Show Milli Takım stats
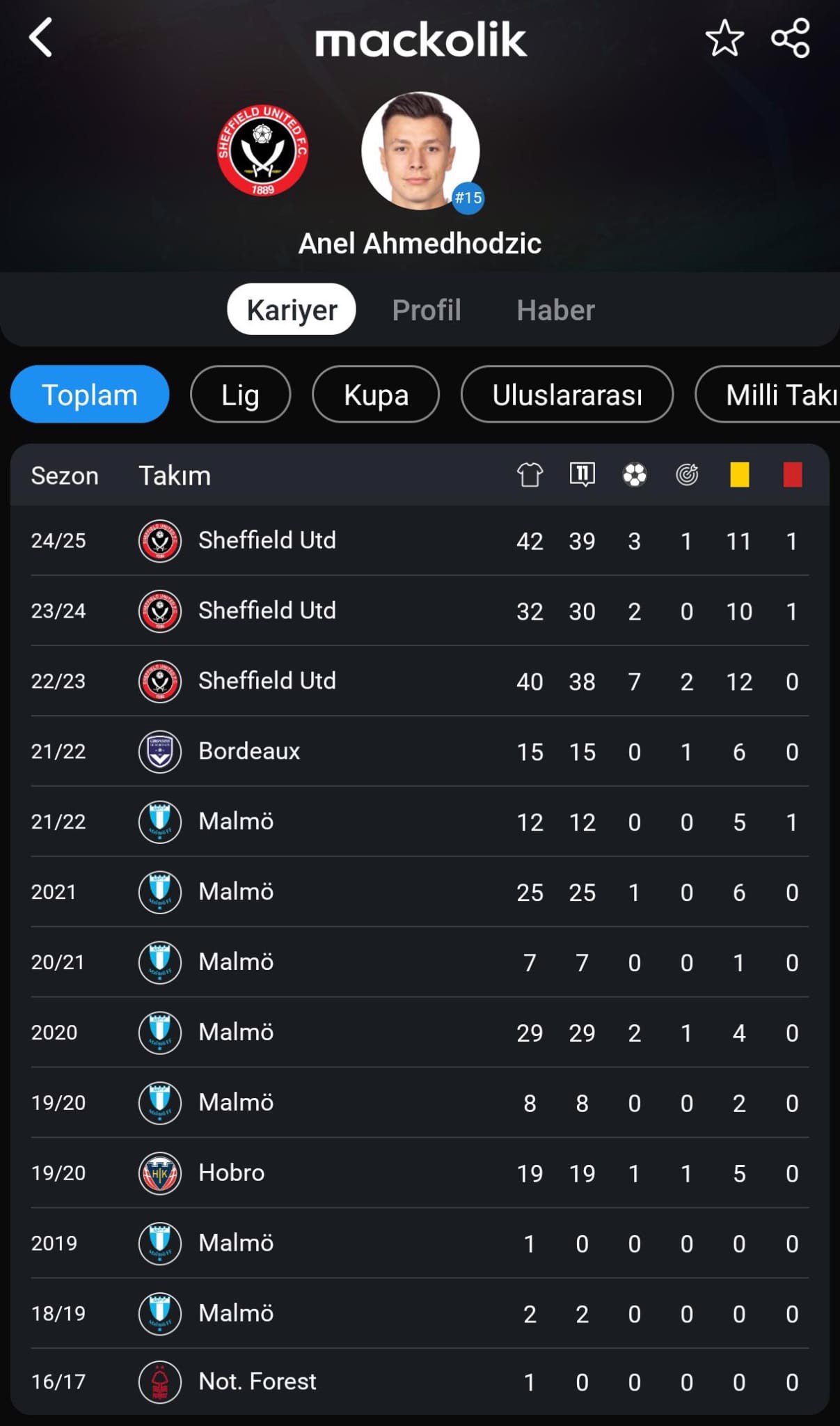Viewport: 840px width, 1426px height. (x=768, y=394)
